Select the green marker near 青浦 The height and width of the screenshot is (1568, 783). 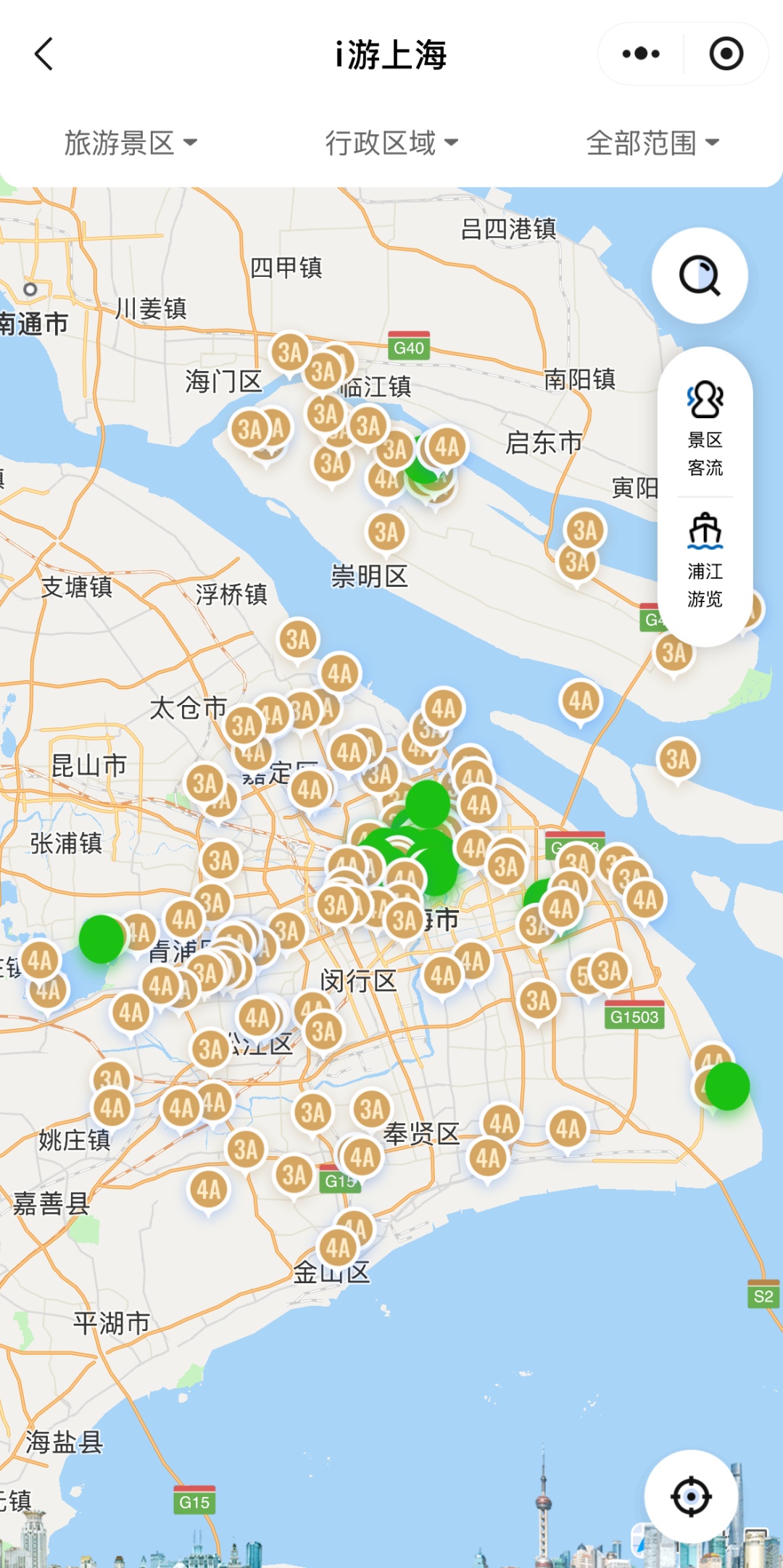coord(101,938)
